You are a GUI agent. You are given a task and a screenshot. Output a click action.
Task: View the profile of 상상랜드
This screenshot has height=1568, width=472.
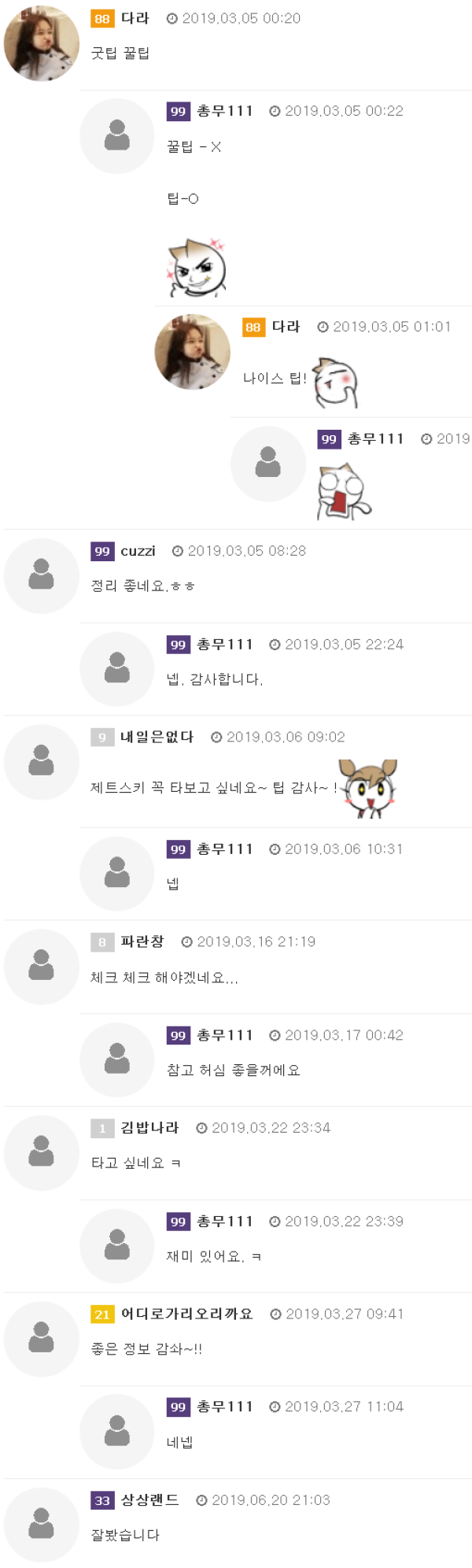(x=149, y=1500)
